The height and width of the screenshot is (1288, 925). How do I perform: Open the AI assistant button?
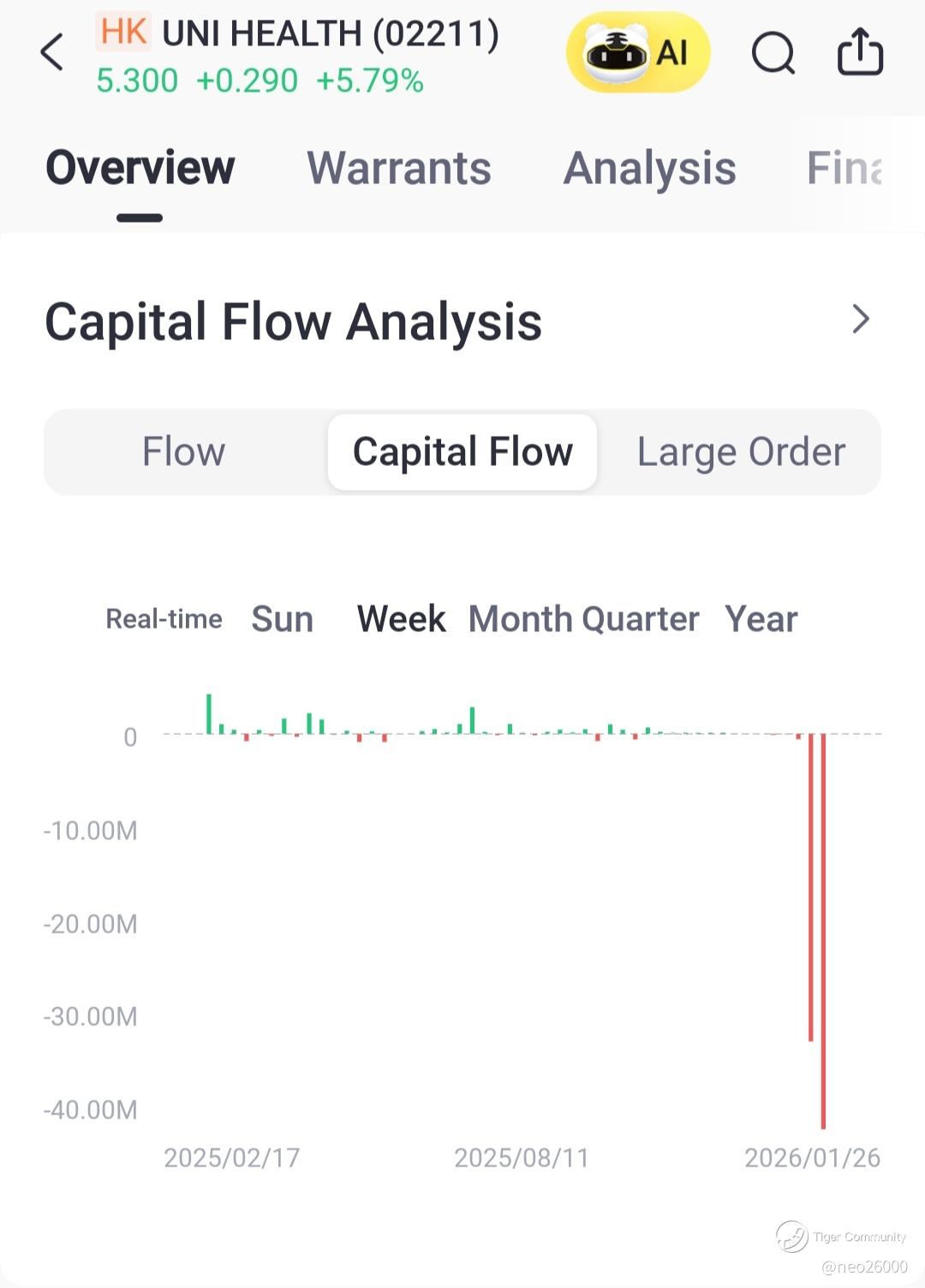pos(638,53)
